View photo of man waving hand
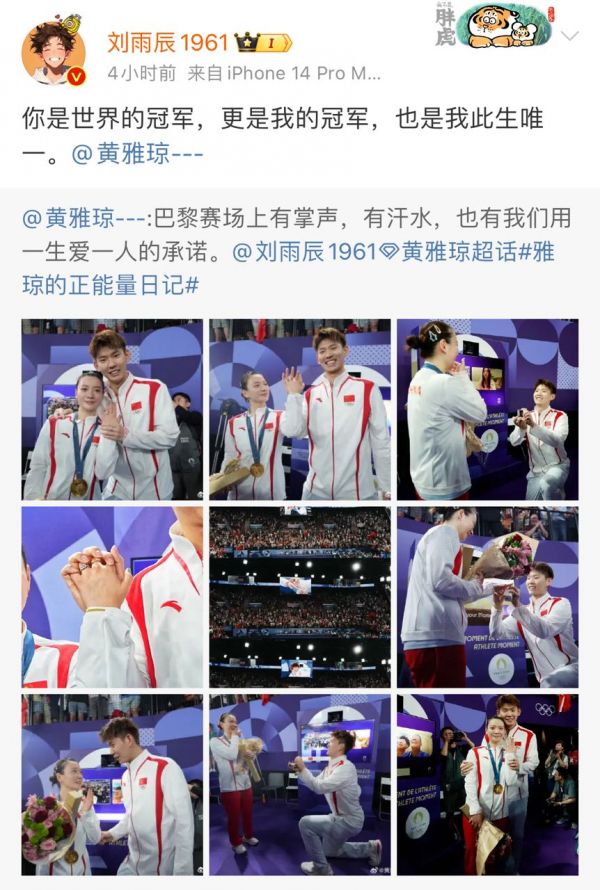 299,409
